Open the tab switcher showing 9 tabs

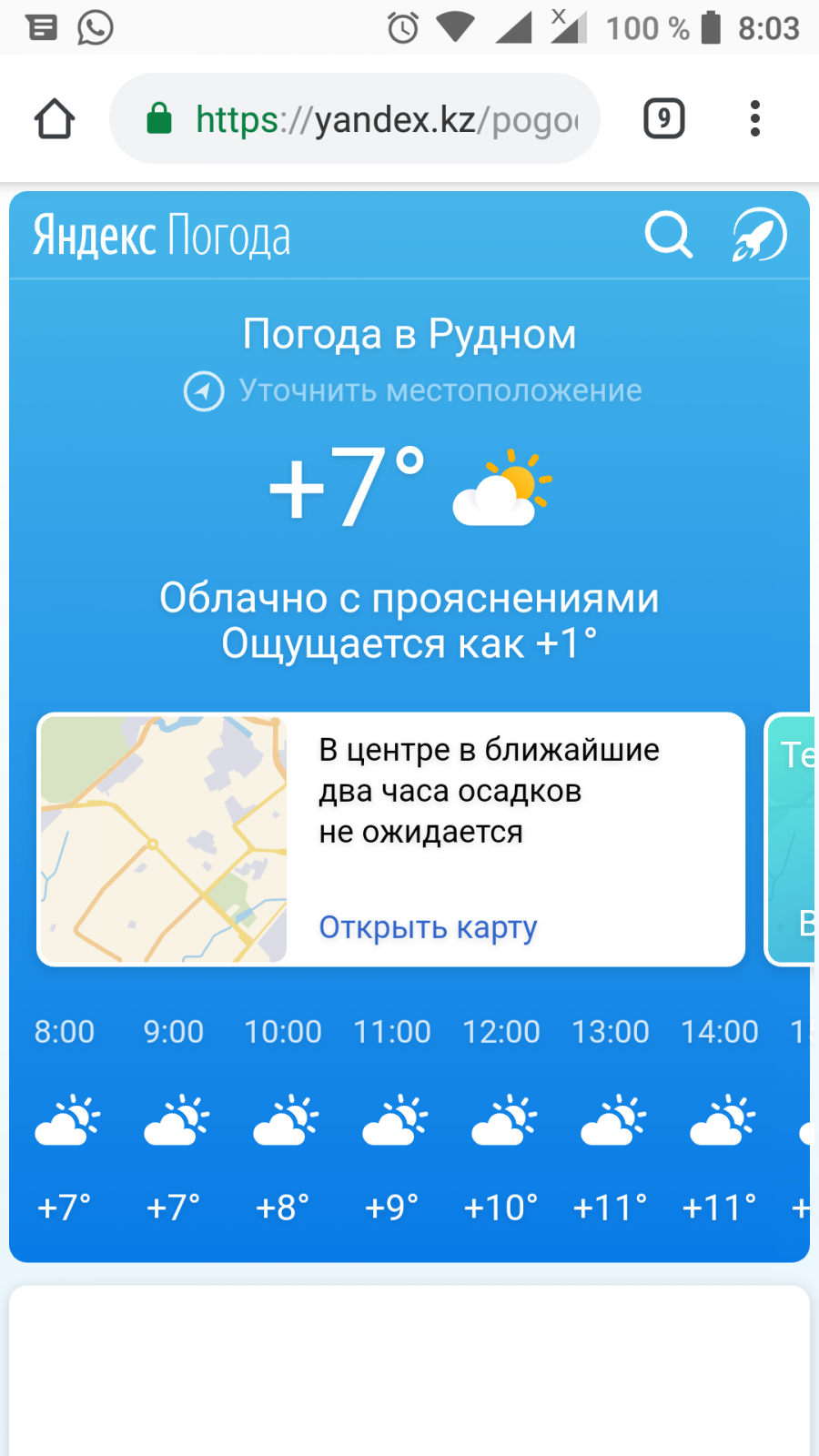[664, 119]
